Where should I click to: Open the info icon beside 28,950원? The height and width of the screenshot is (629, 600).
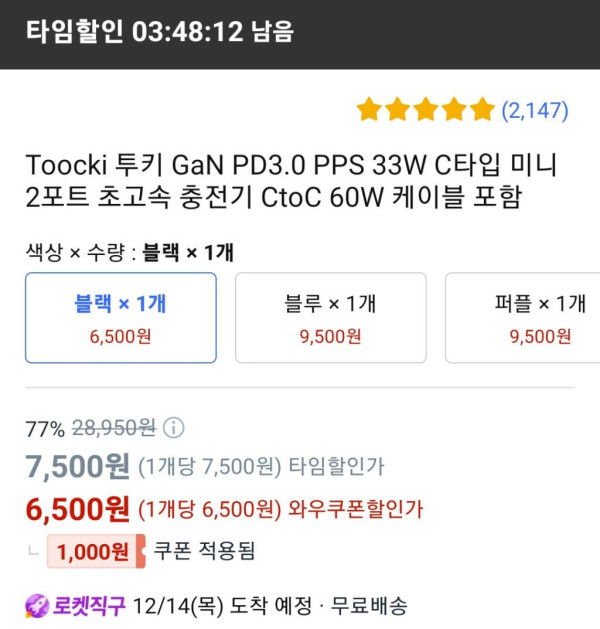[x=174, y=429]
